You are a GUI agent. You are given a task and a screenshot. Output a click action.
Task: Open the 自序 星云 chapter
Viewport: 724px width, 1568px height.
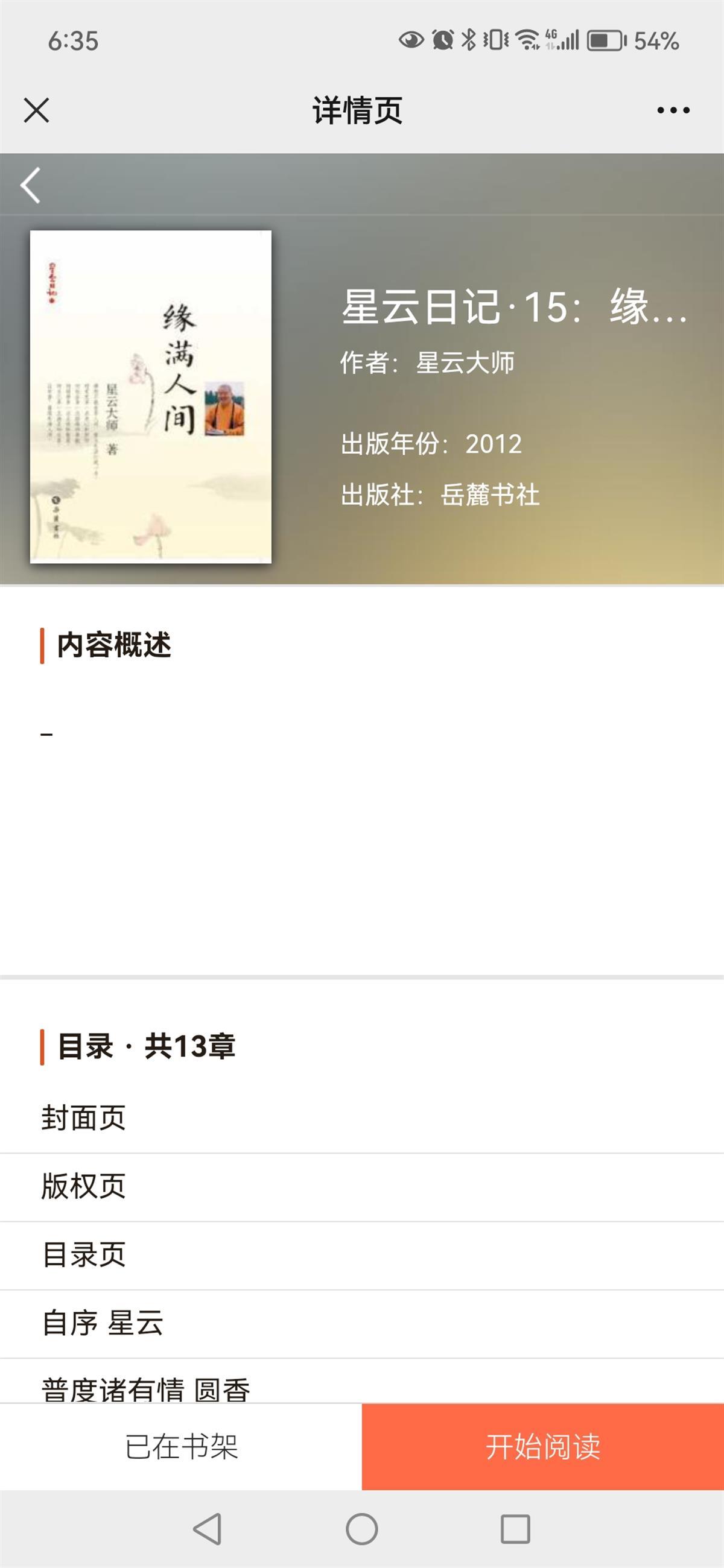coord(103,1323)
